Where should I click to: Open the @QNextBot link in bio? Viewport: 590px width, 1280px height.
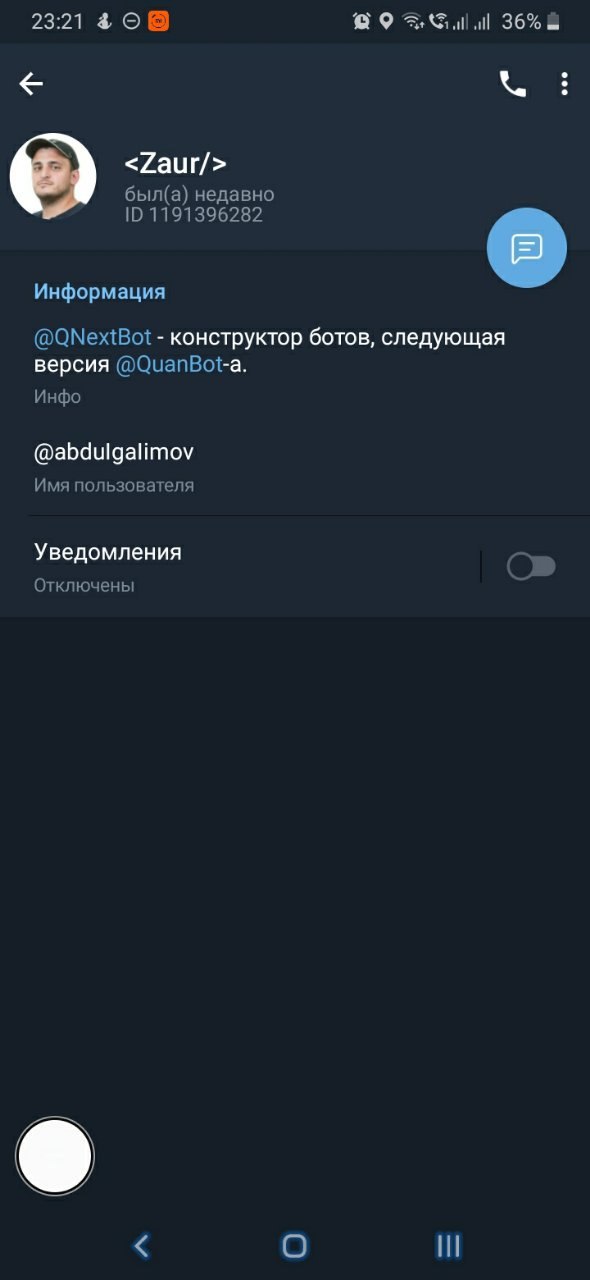[x=93, y=337]
